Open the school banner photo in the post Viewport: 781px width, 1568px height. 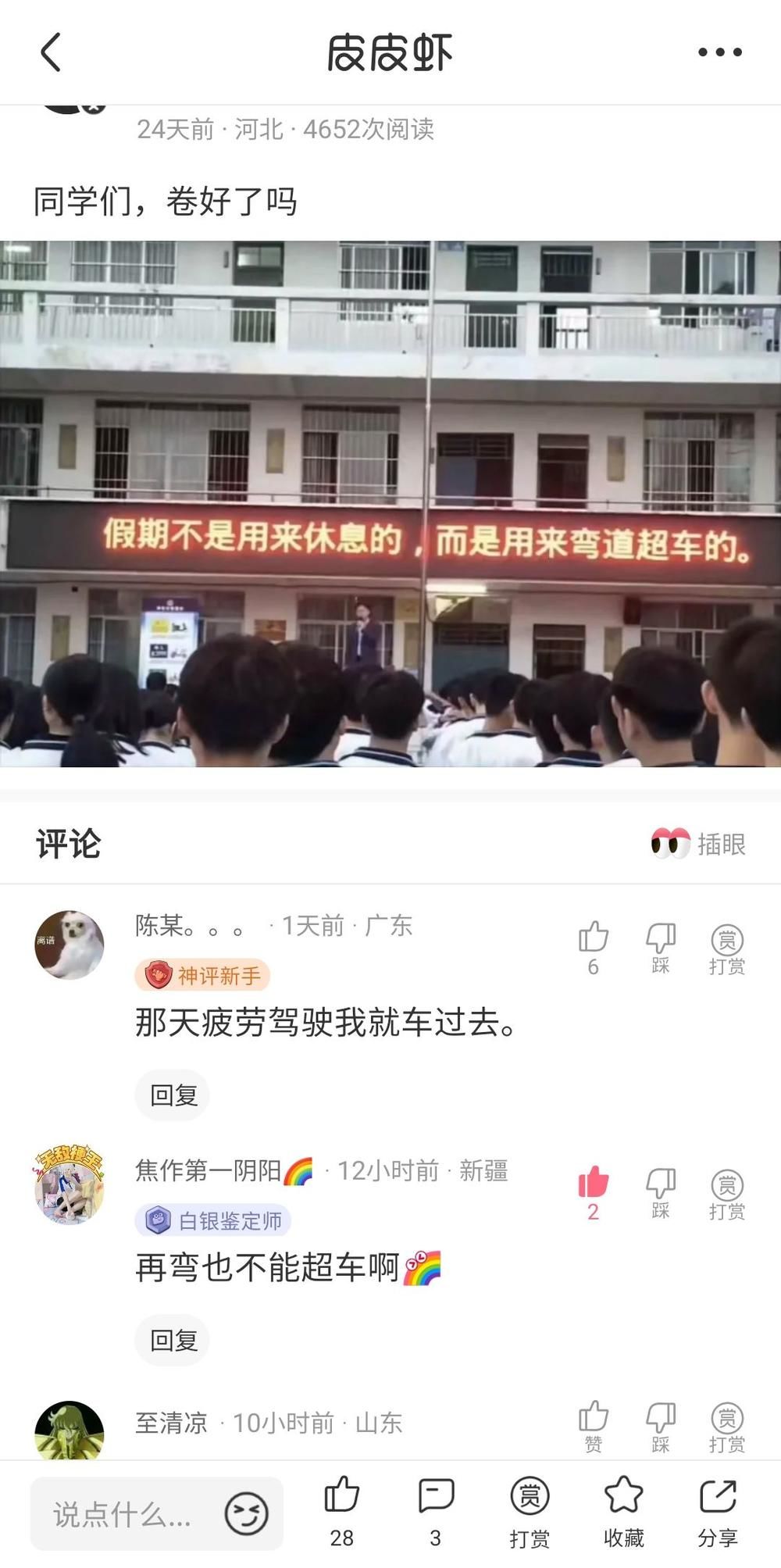390,504
